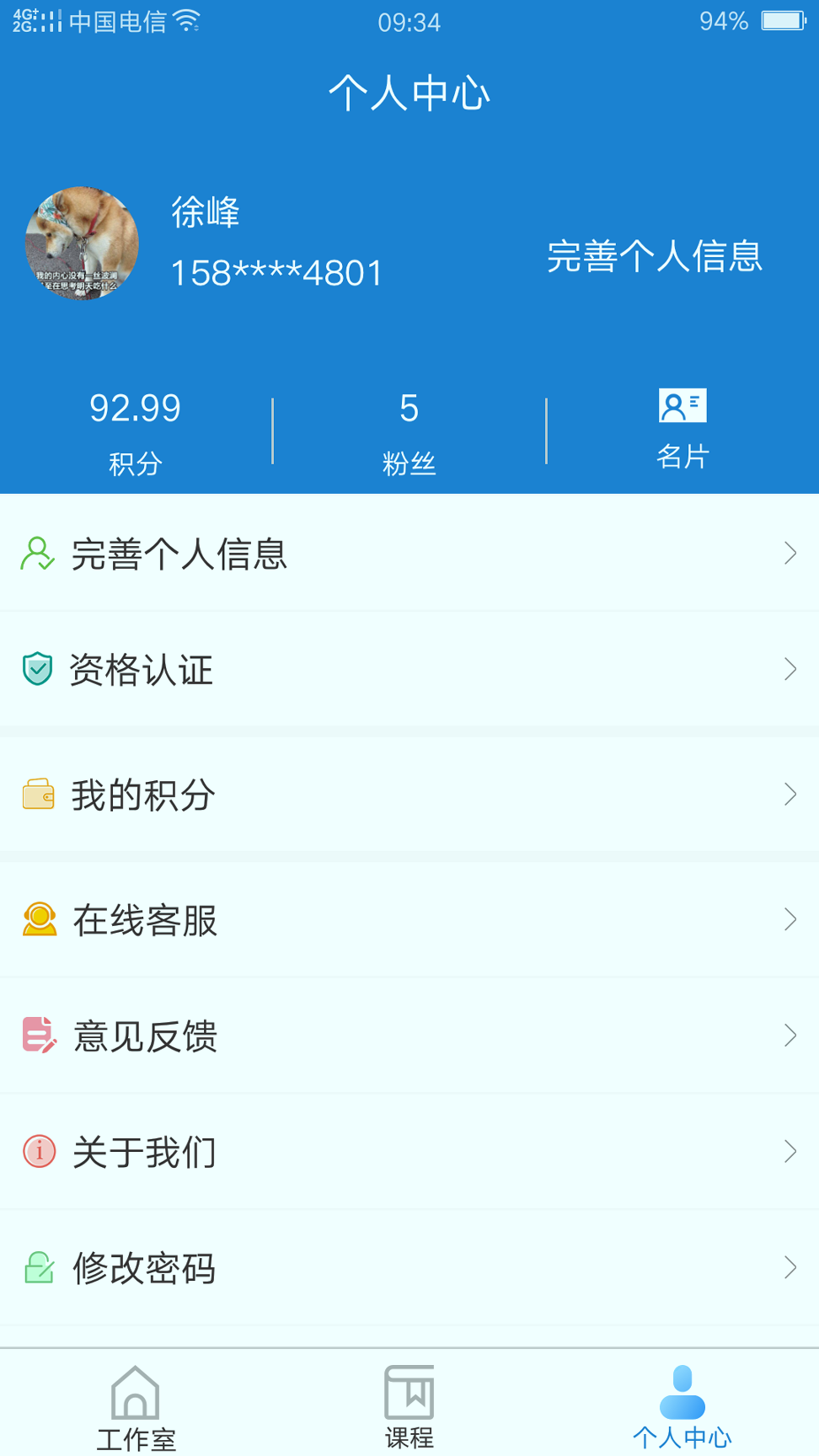Click the headset icon for 在线客服
The image size is (819, 1456).
(x=38, y=918)
